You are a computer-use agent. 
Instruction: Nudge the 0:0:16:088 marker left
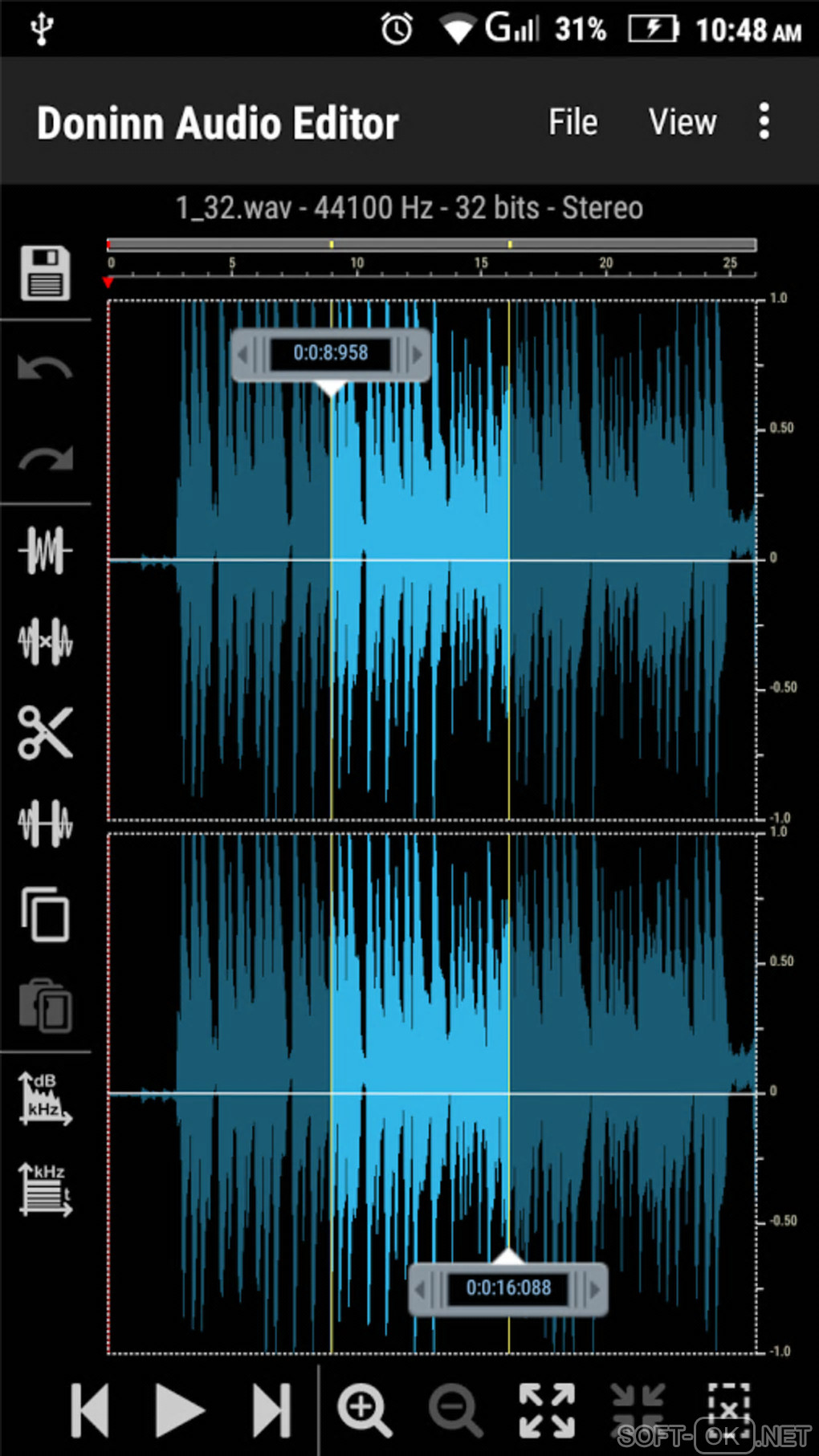pyautogui.click(x=420, y=1290)
